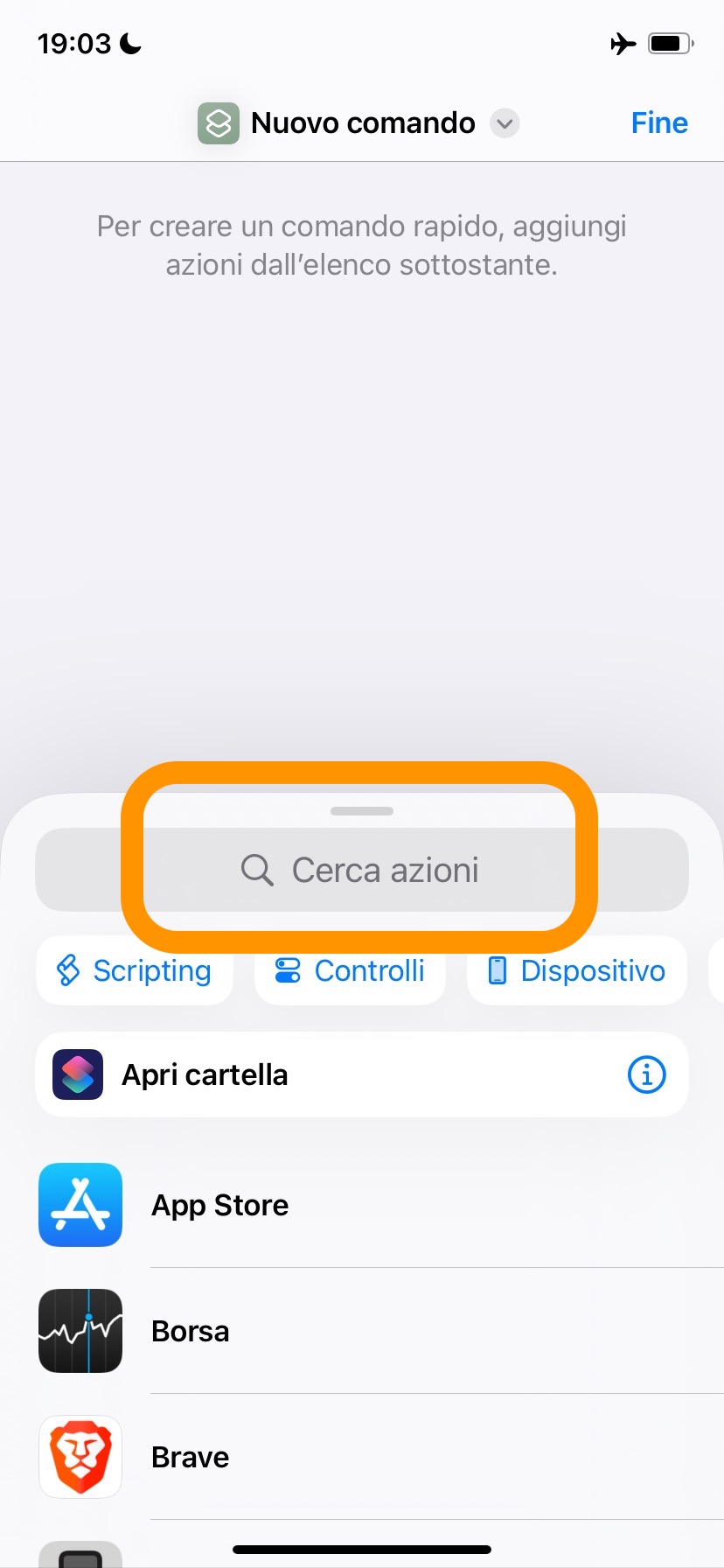Expand the Nuovo comando title dropdown

coord(505,123)
